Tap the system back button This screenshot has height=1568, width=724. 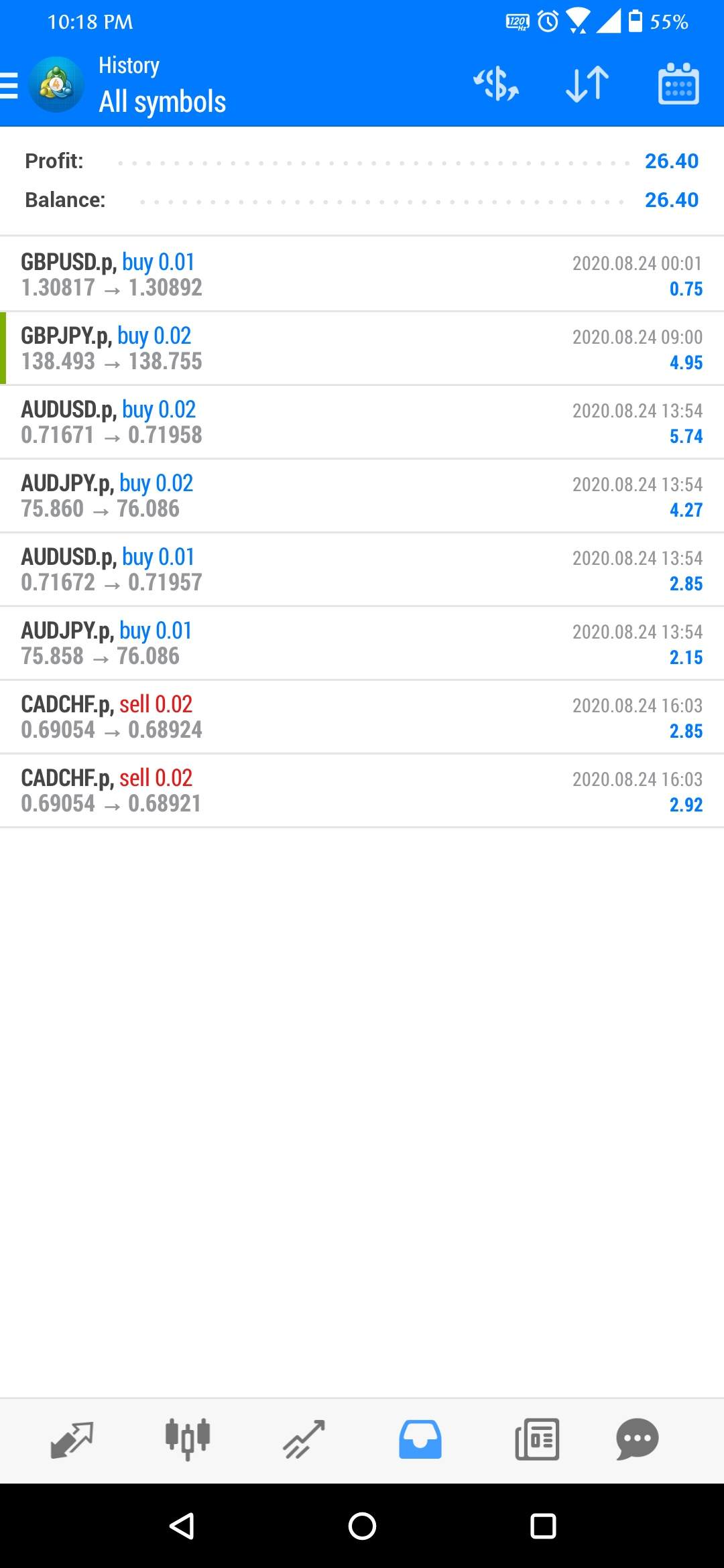pyautogui.click(x=182, y=1526)
